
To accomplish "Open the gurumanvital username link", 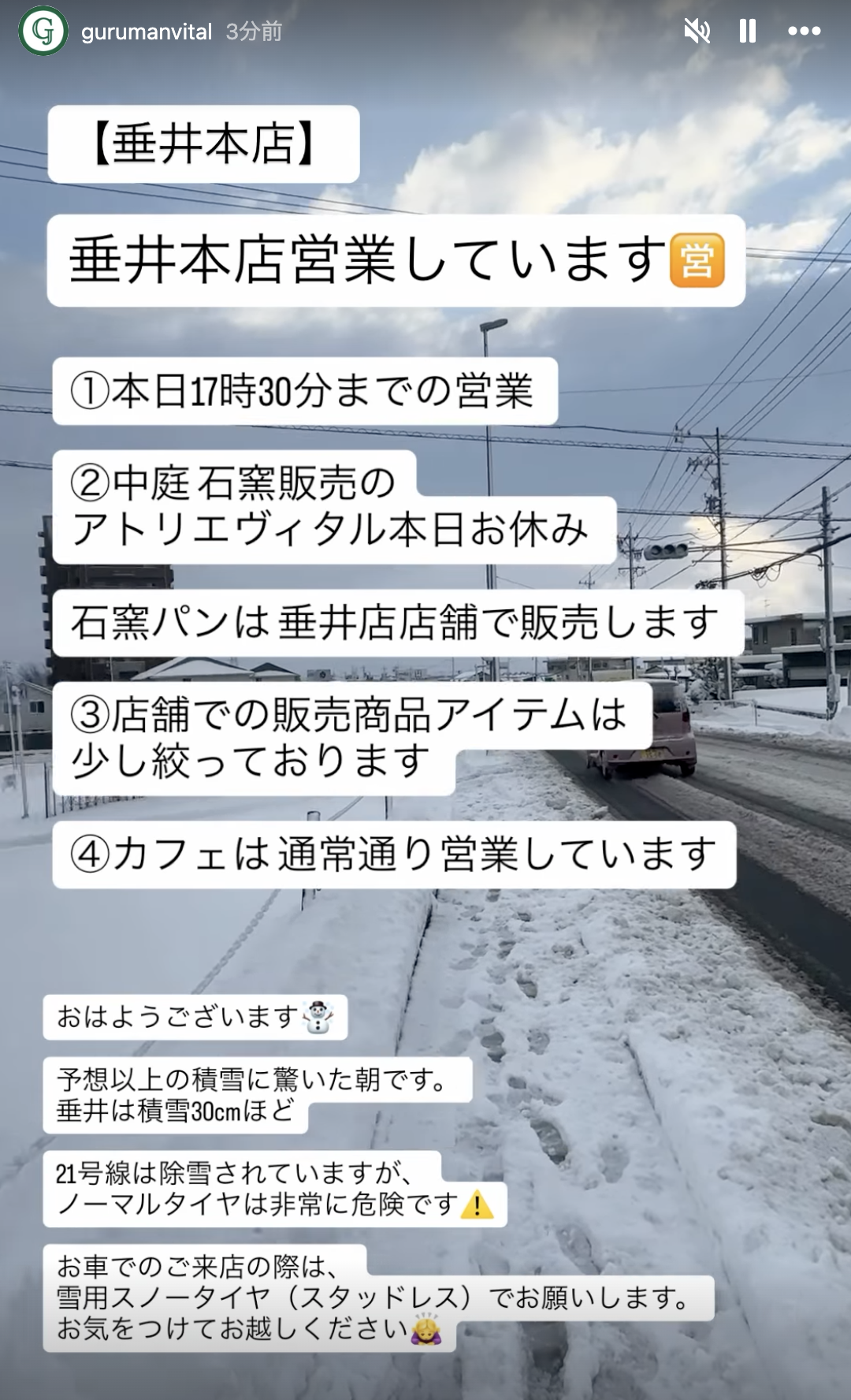I will [147, 32].
